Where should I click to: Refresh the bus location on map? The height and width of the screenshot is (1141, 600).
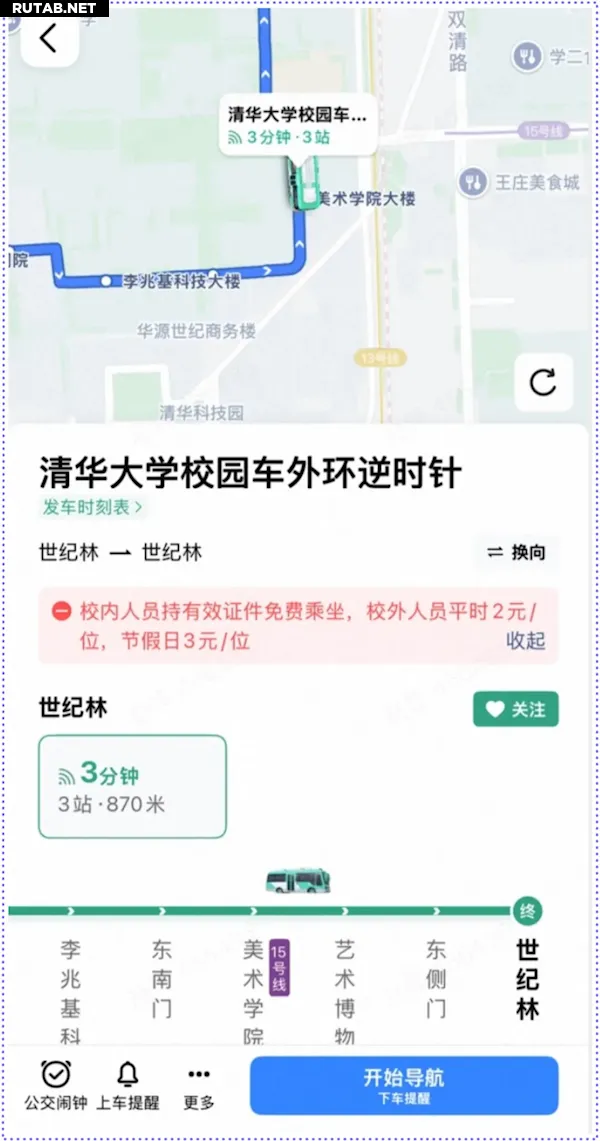(x=543, y=383)
